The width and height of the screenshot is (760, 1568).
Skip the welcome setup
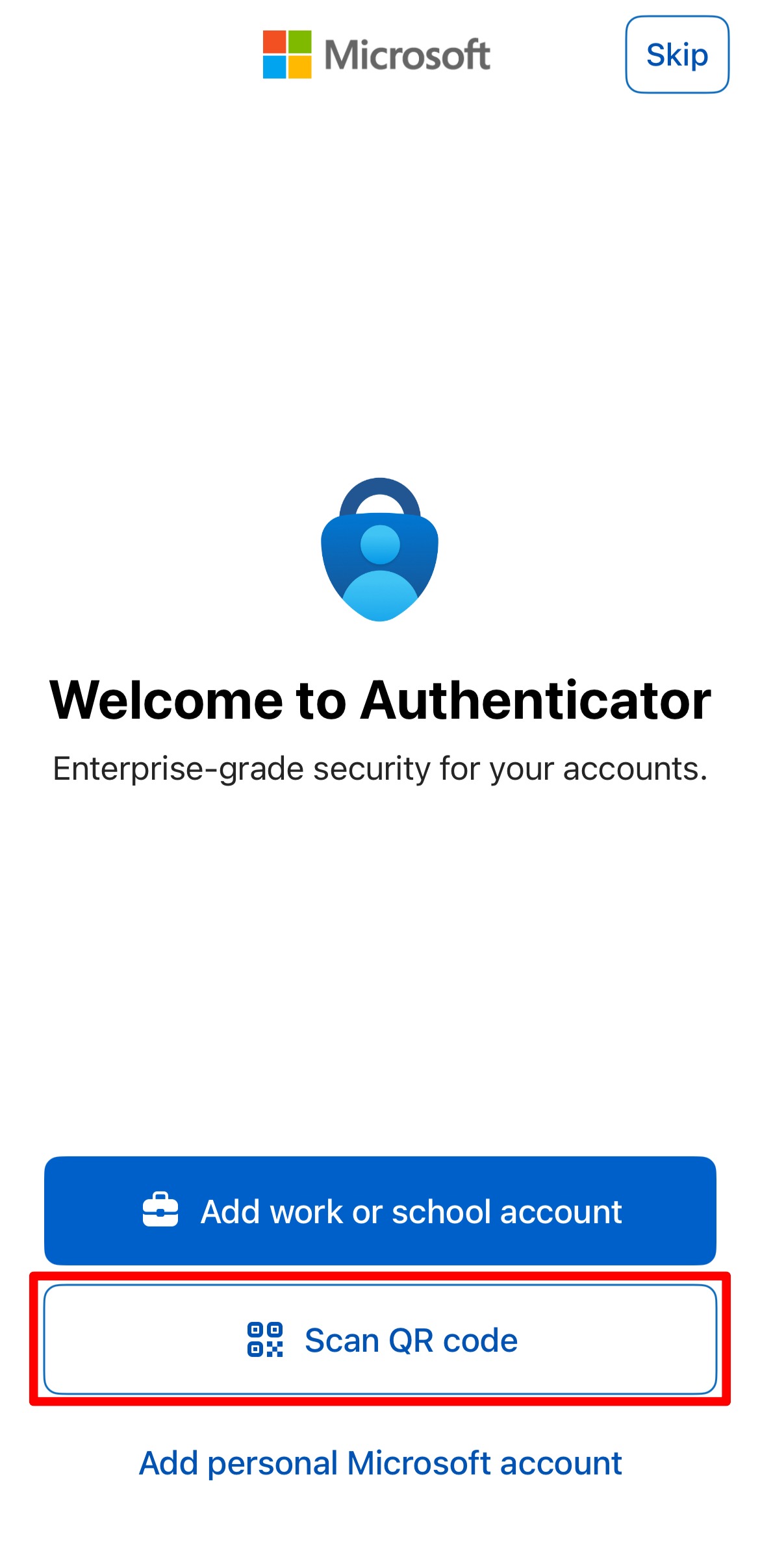tap(677, 55)
